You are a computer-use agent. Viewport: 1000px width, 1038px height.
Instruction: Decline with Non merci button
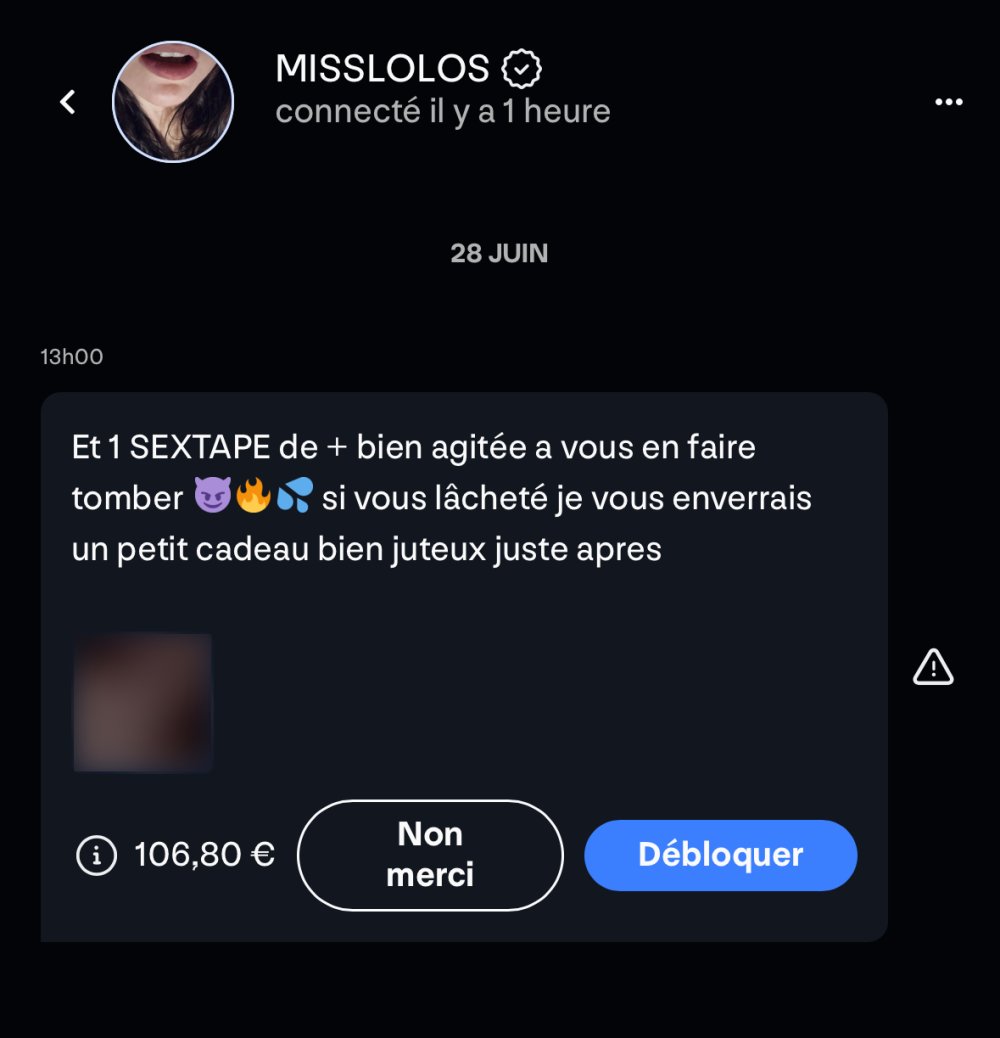pos(430,855)
